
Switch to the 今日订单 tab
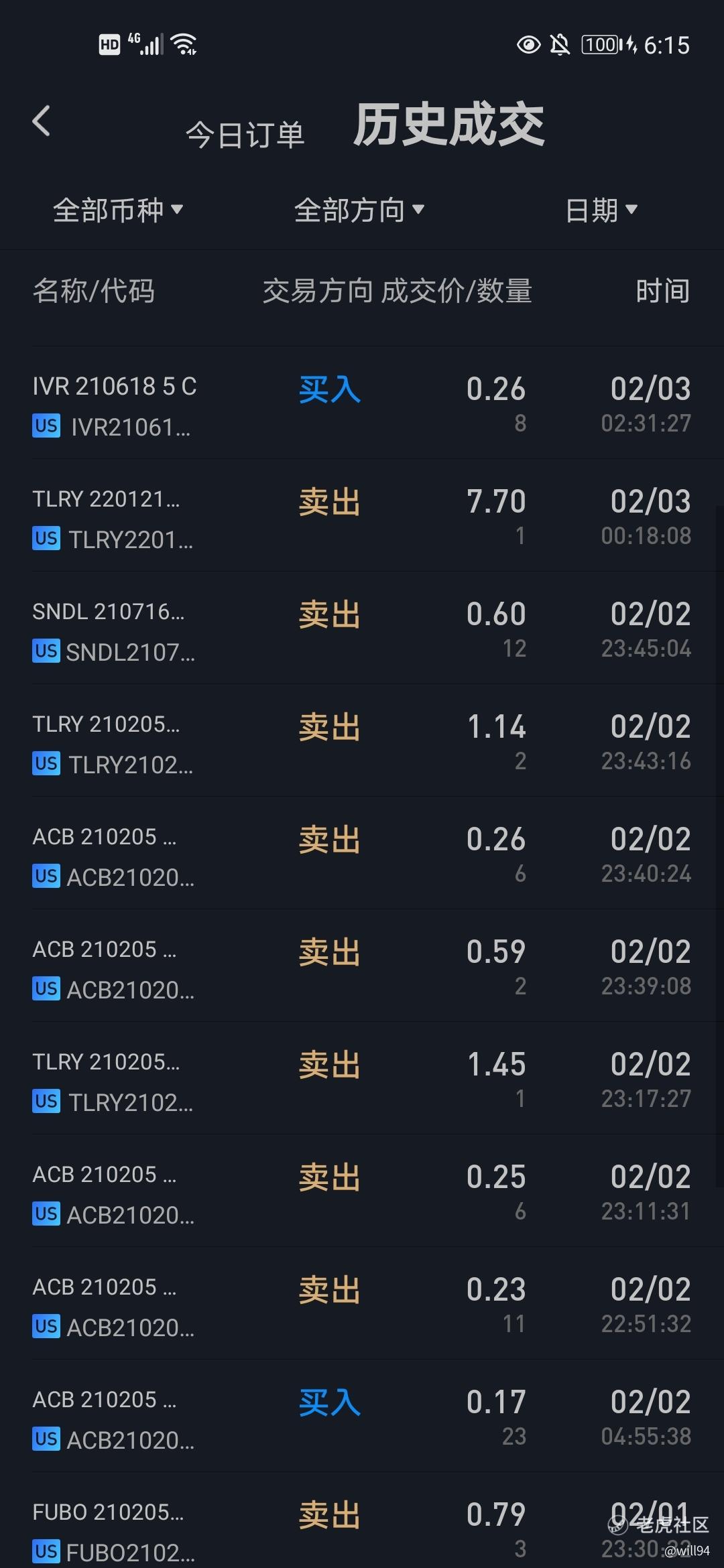coord(245,135)
